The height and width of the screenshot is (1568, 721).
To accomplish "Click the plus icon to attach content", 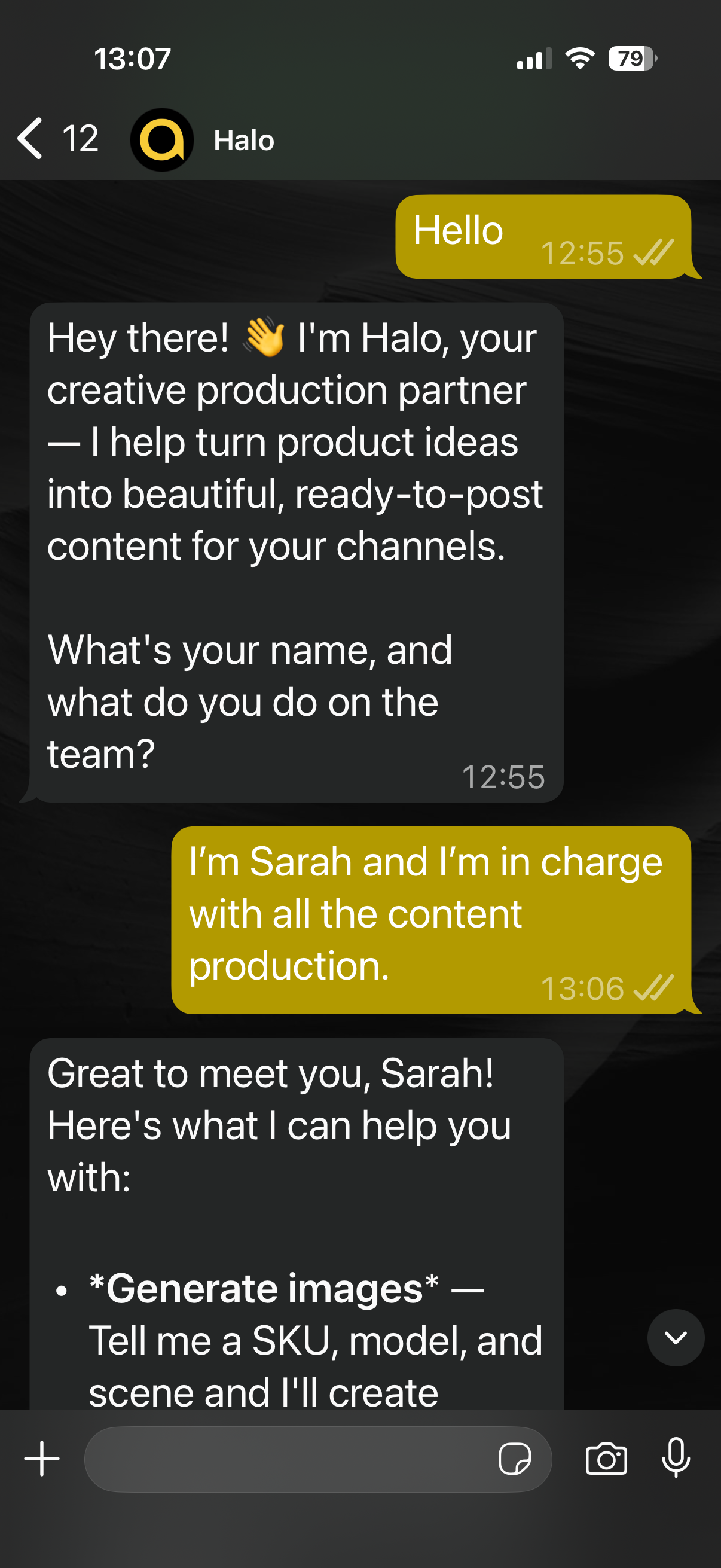I will click(x=40, y=1460).
